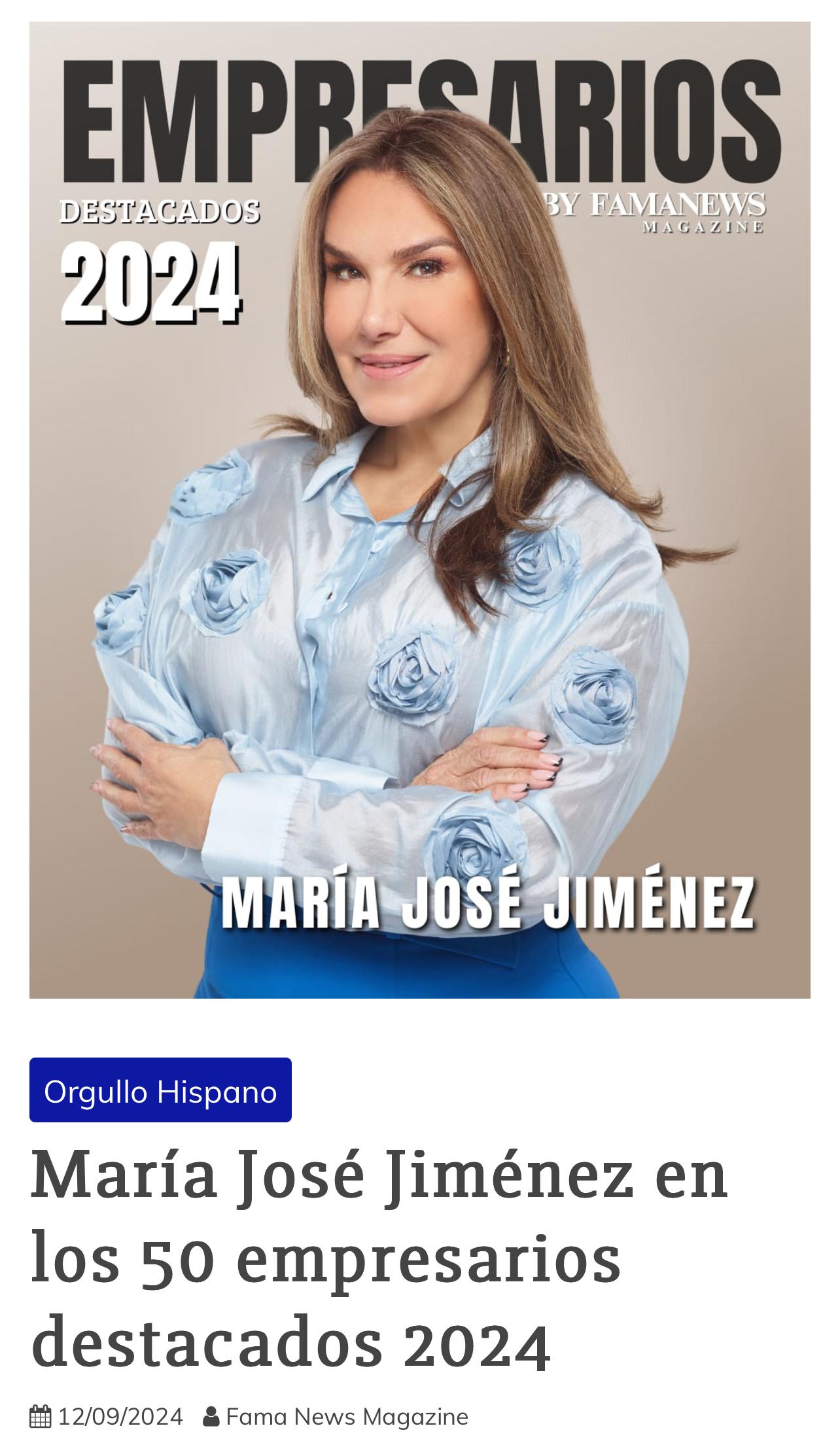
Task: Open María José Jiménez article headline
Action: tap(378, 1260)
